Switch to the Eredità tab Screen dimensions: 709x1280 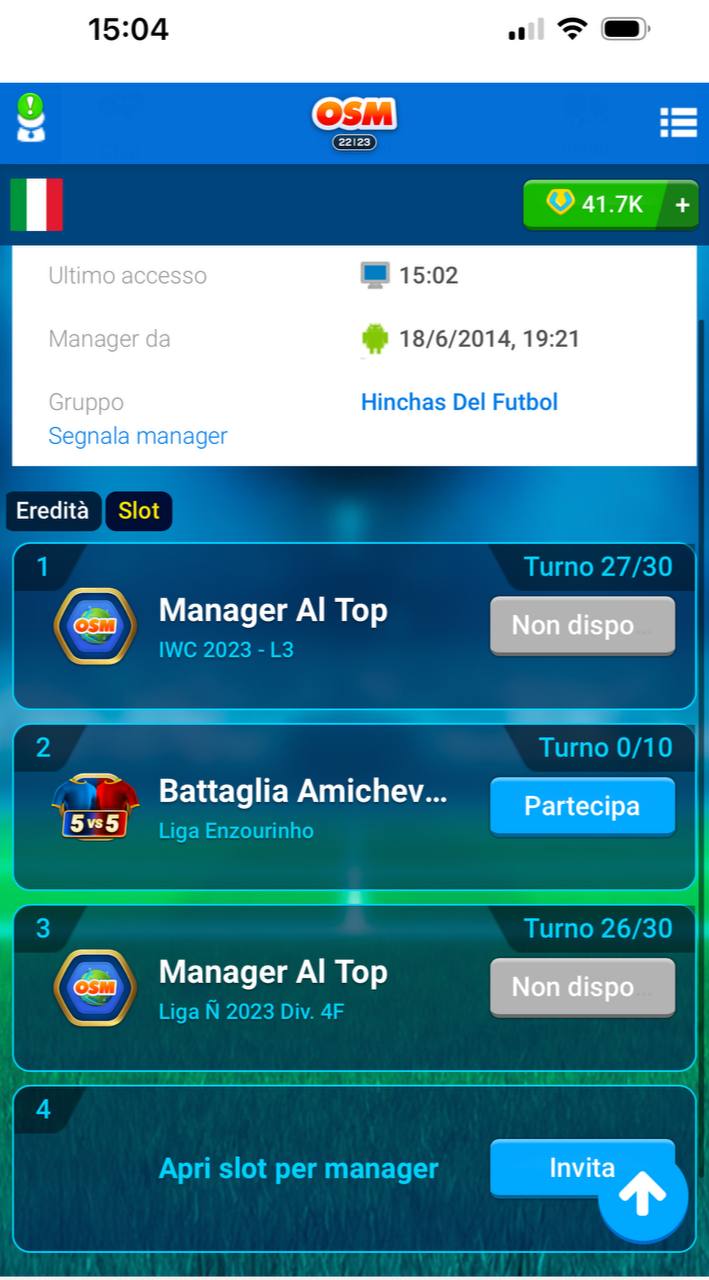[x=53, y=511]
